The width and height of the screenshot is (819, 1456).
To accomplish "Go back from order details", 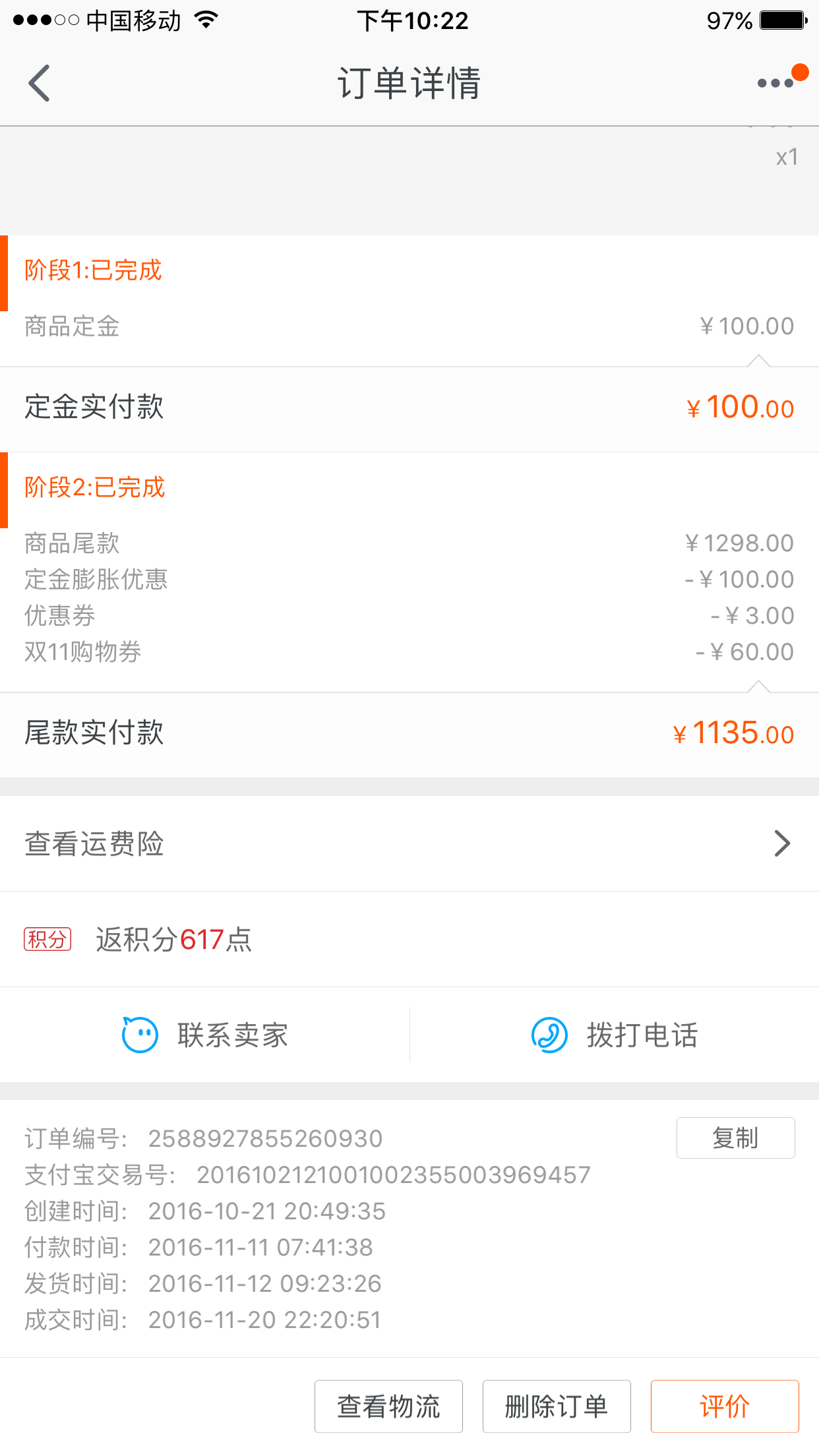I will [40, 84].
